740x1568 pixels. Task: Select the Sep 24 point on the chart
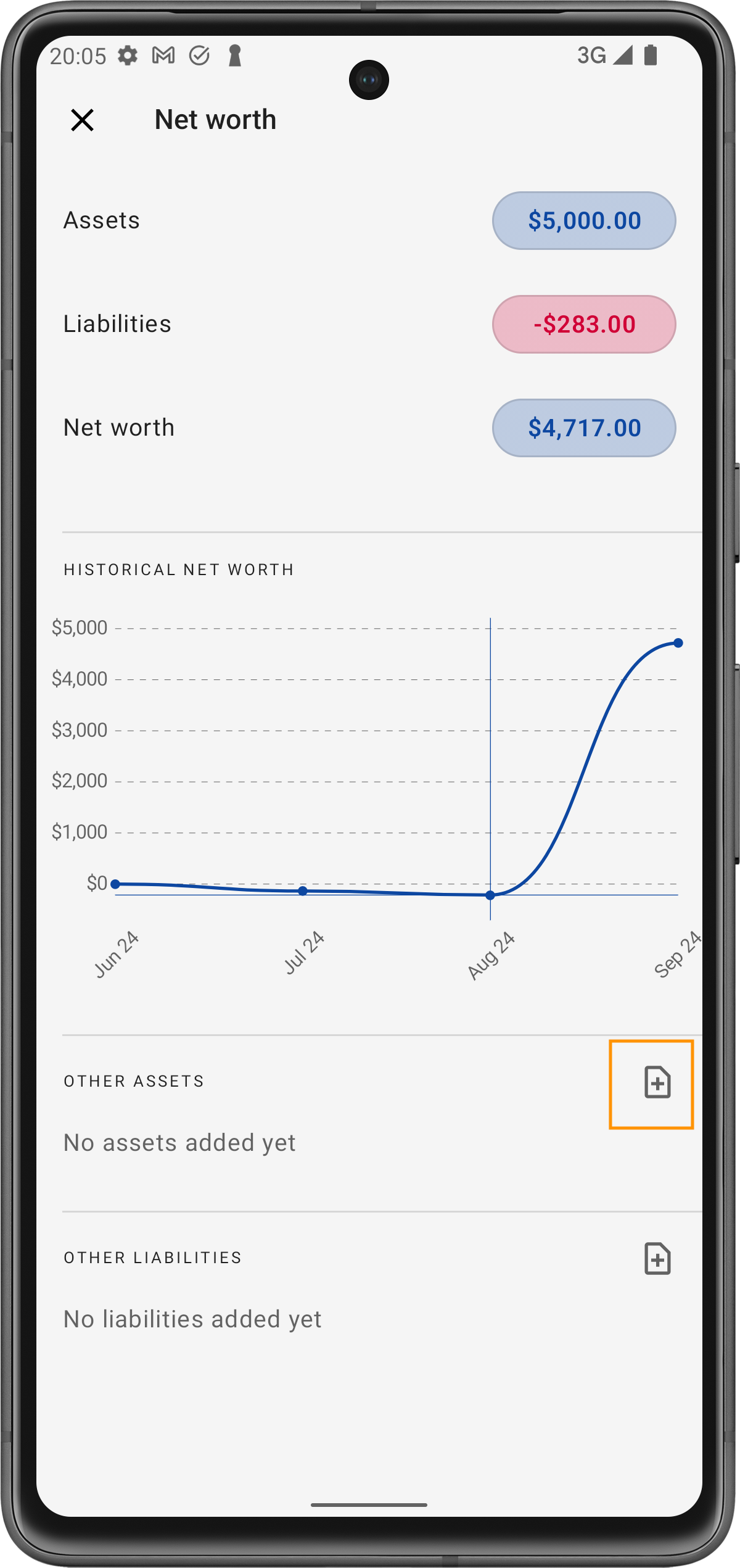tap(678, 643)
